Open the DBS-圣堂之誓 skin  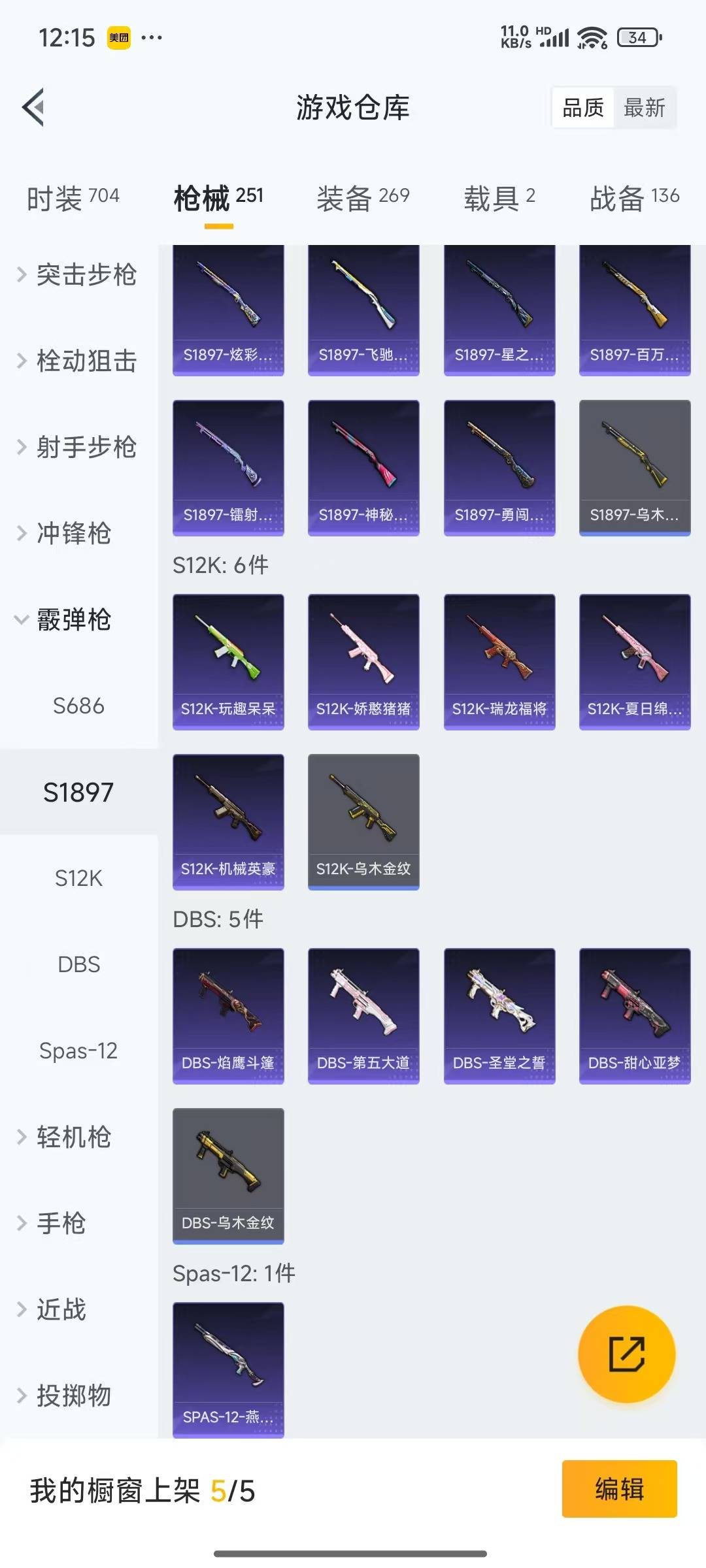[499, 1015]
